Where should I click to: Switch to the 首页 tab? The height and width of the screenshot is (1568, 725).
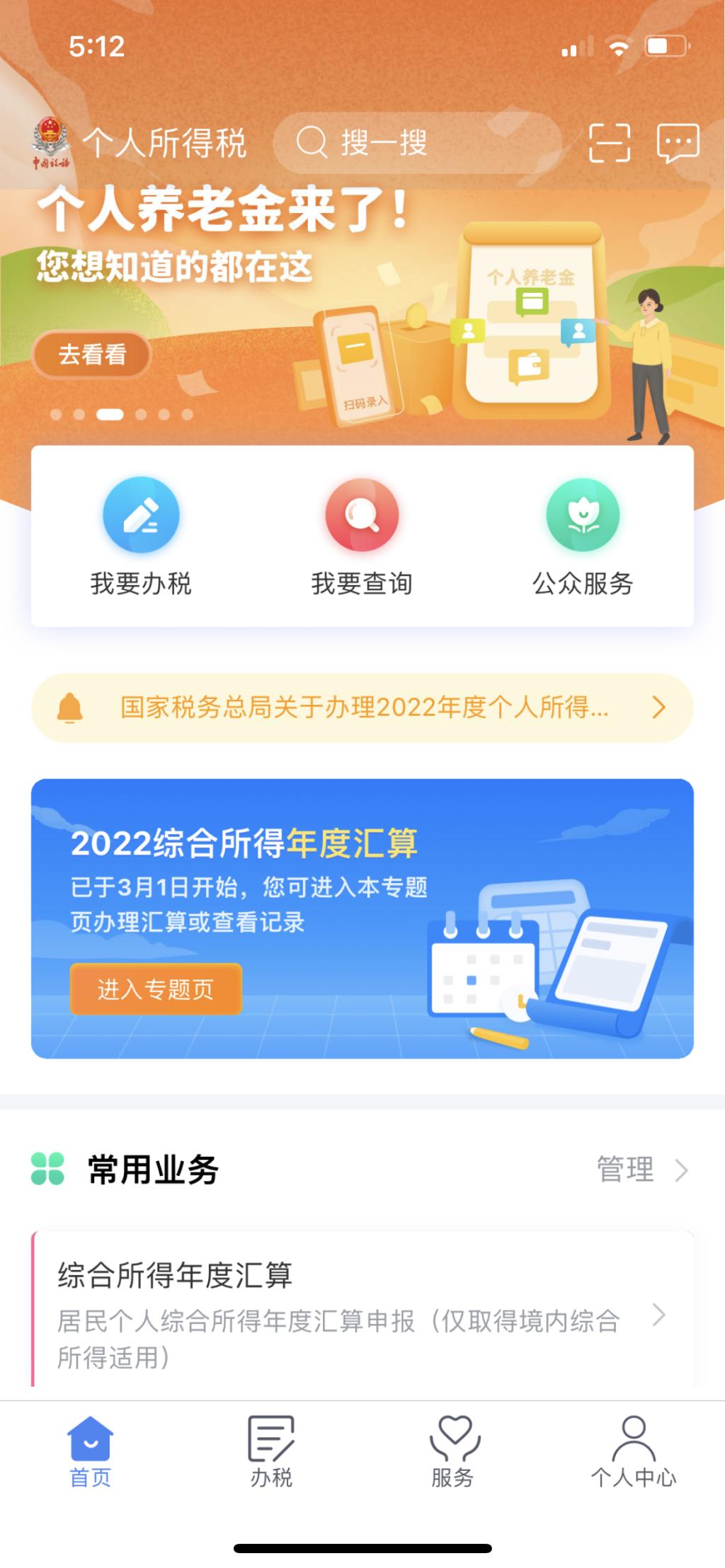pos(90,1452)
